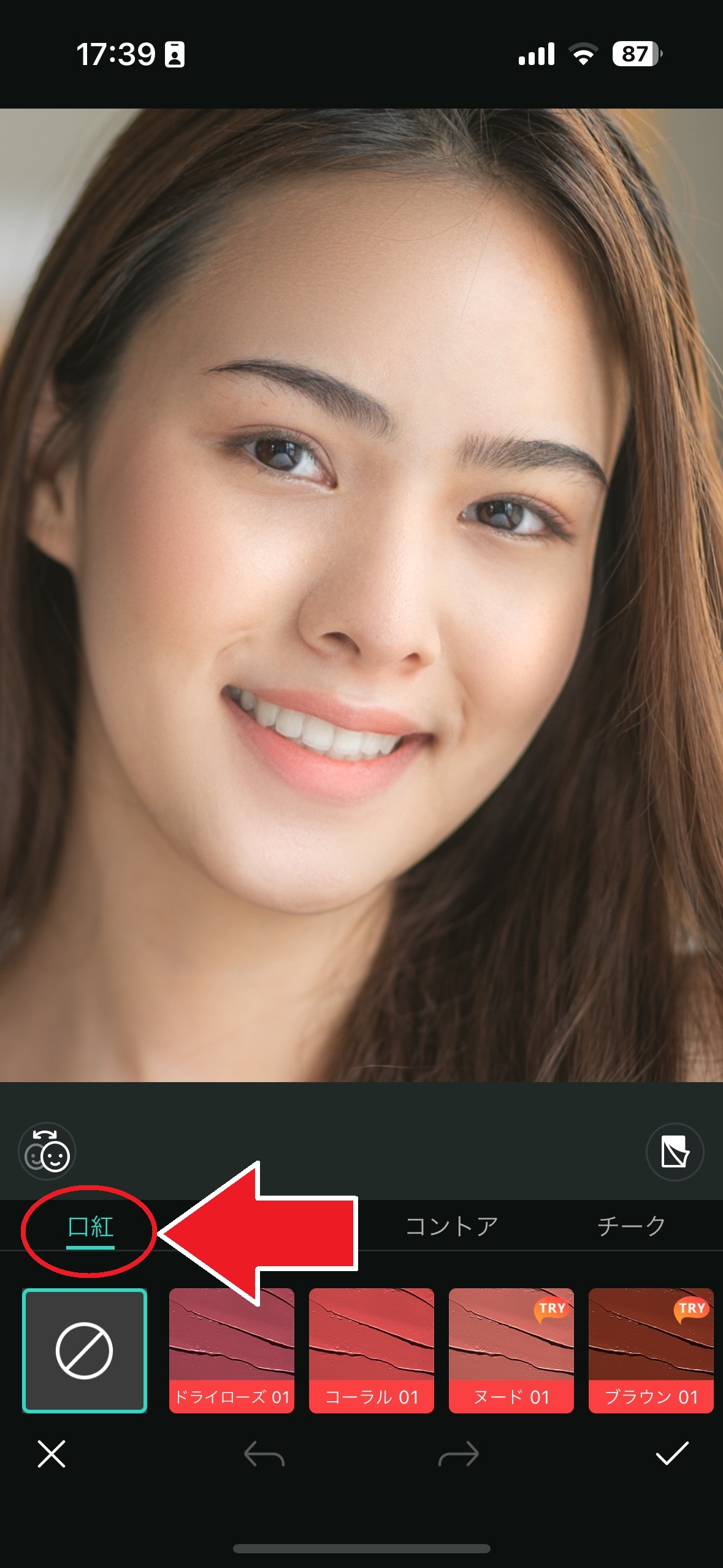
Task: Confirm changes with the checkmark
Action: point(672,1453)
